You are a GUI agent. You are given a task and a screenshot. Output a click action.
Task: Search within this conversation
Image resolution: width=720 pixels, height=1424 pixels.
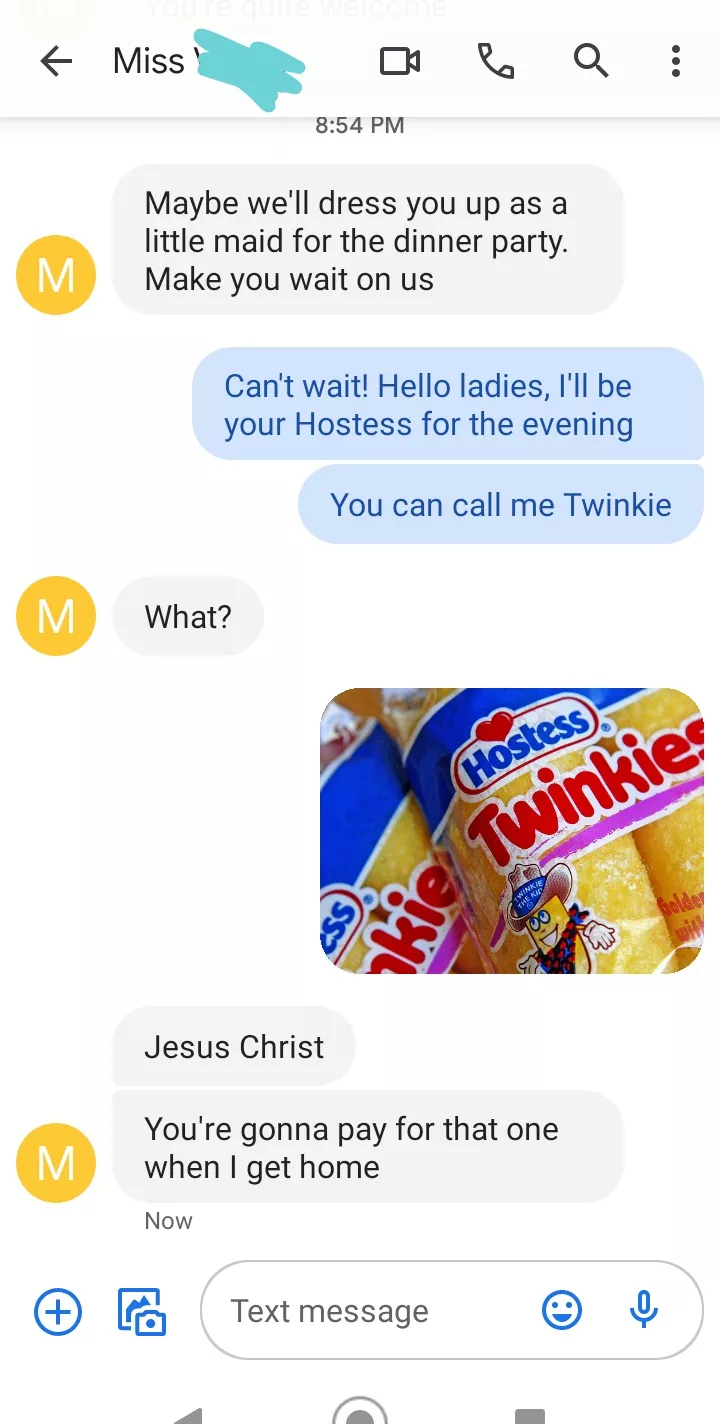coord(591,62)
